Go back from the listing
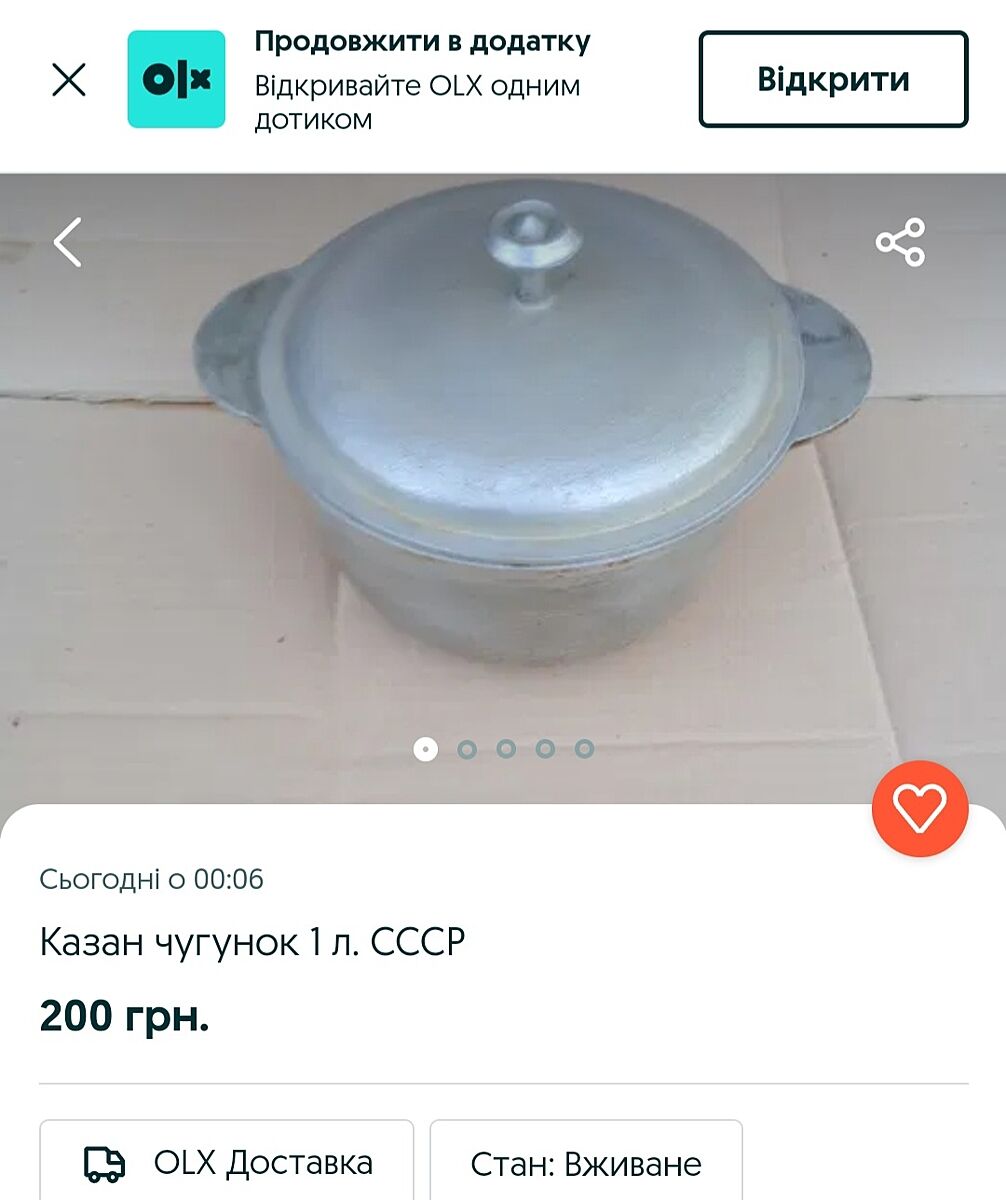1006x1200 pixels. (68, 243)
